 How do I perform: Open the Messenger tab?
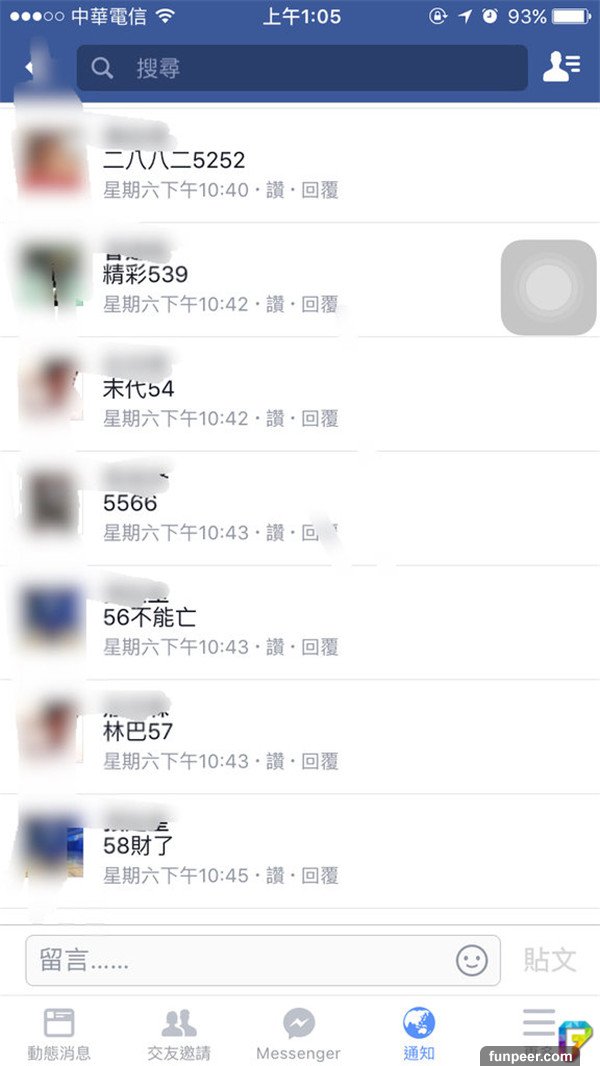pos(298,1033)
